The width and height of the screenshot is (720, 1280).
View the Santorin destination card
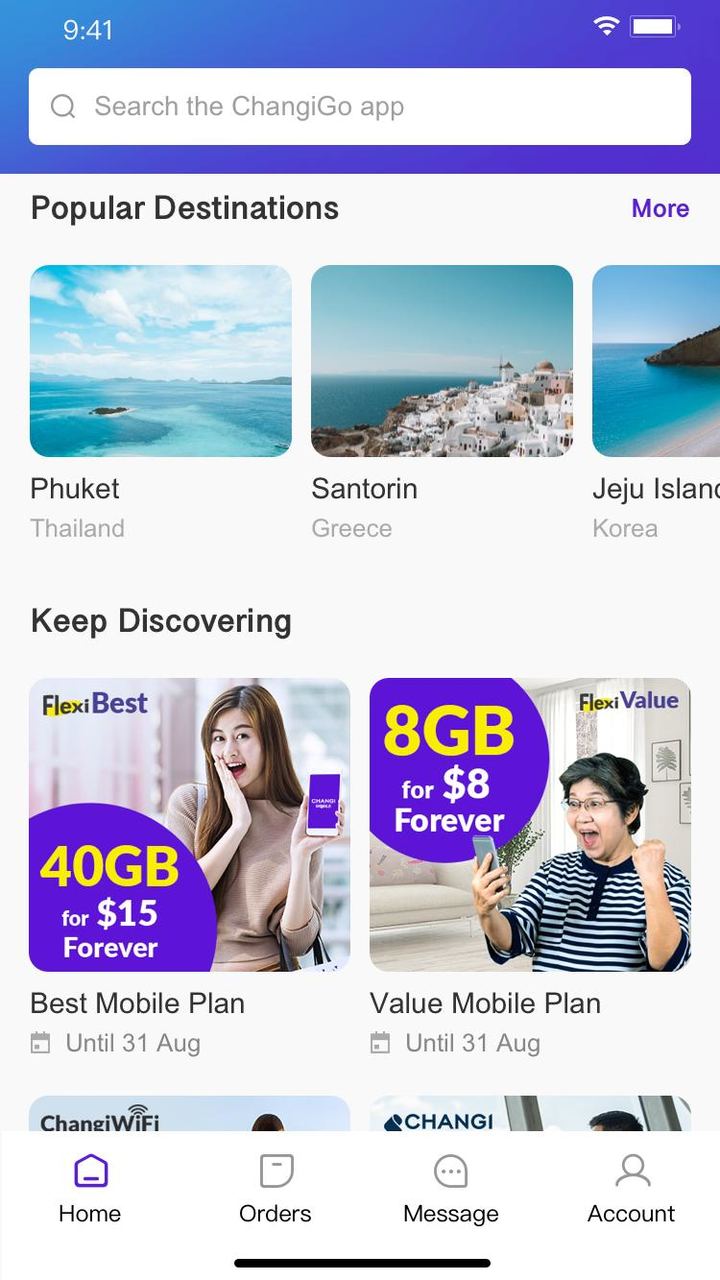[441, 361]
